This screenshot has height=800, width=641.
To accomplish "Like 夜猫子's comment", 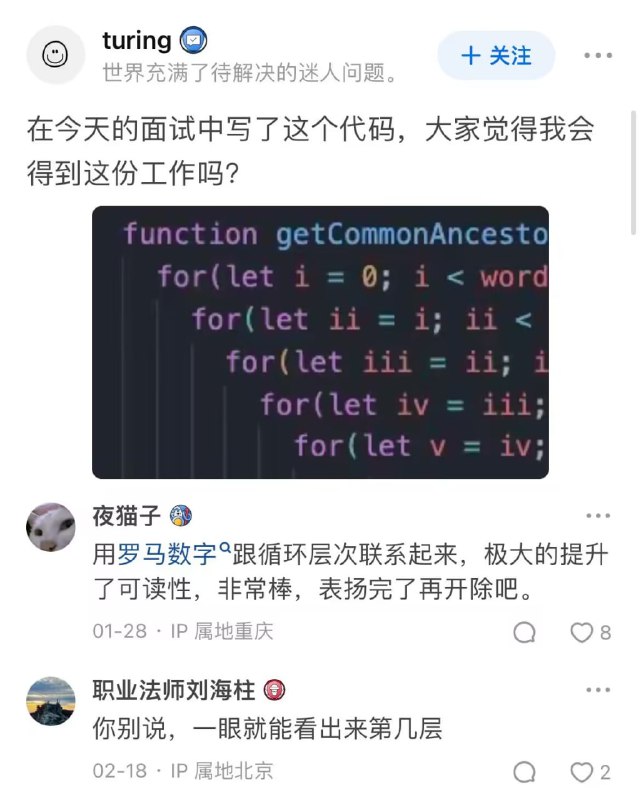I will pyautogui.click(x=590, y=633).
